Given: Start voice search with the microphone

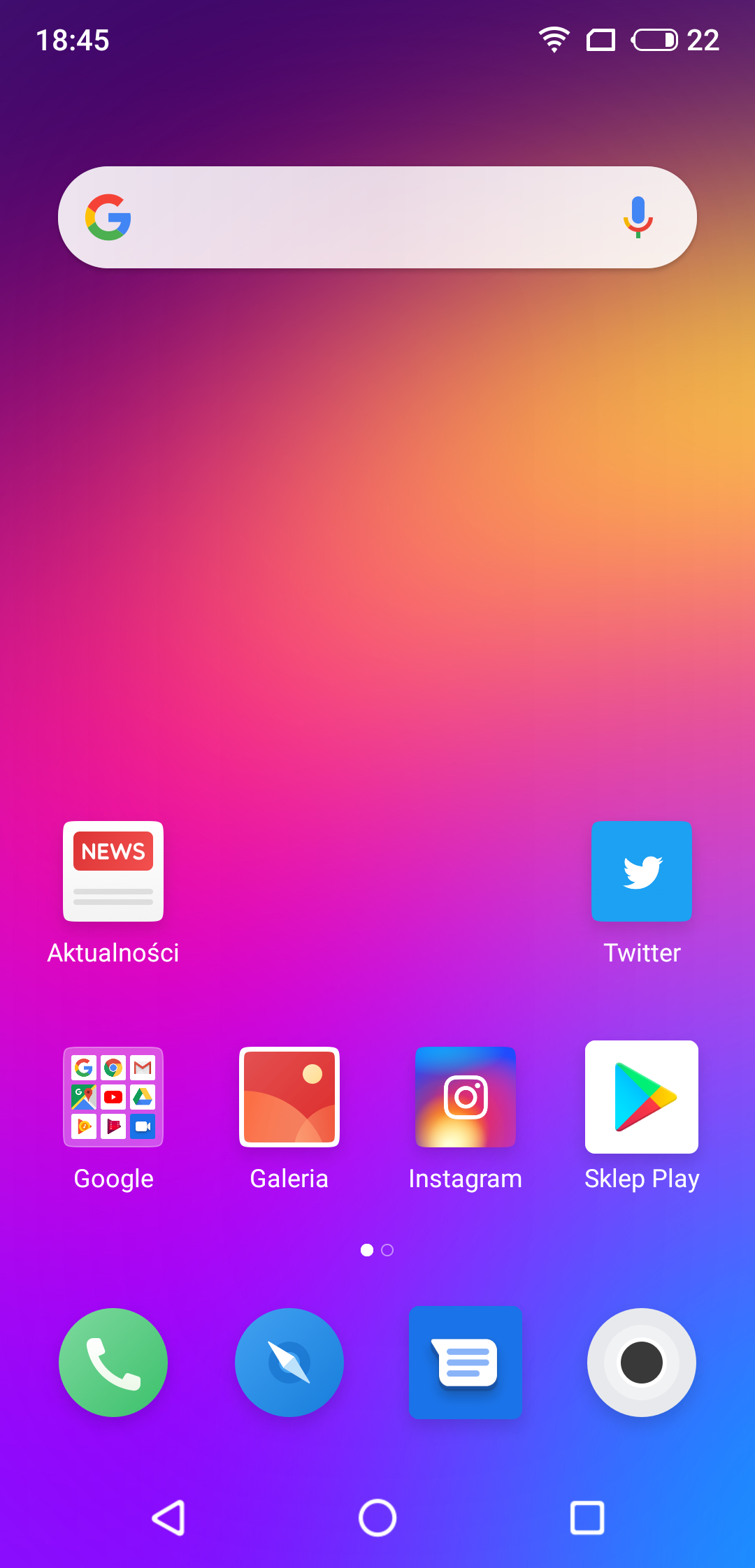Looking at the screenshot, I should click(638, 217).
